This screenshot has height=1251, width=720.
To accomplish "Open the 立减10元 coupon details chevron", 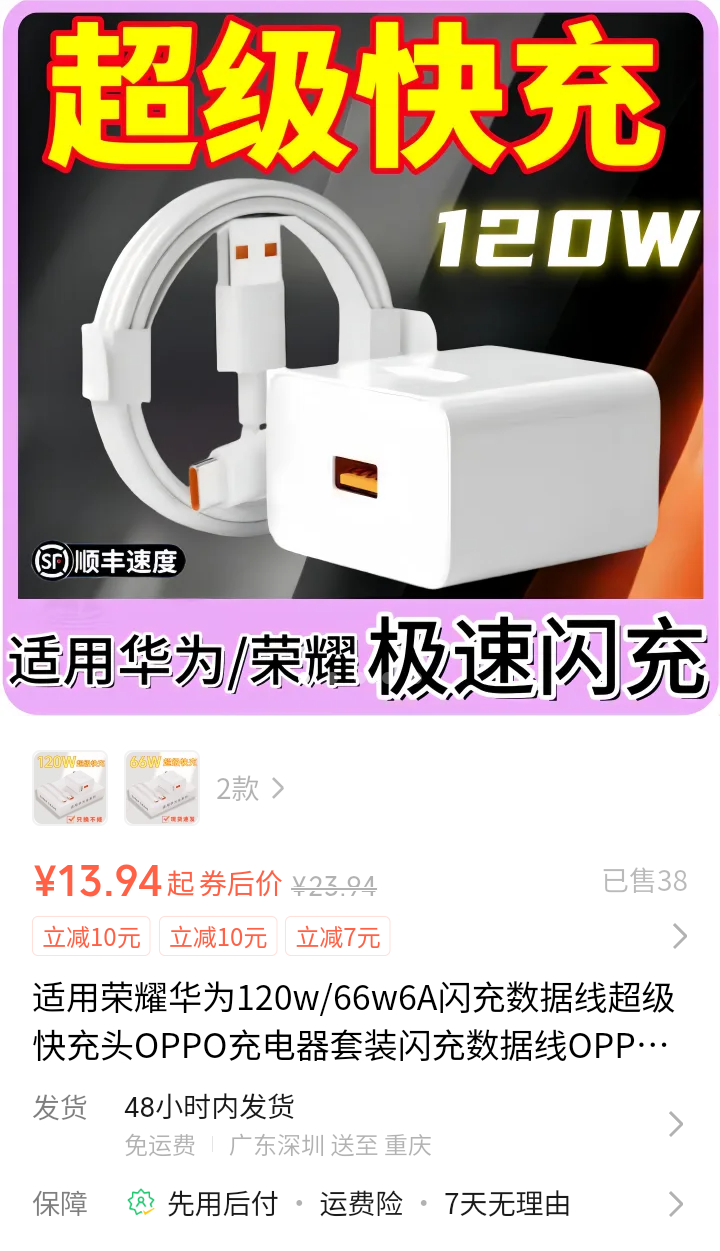I will pyautogui.click(x=679, y=937).
